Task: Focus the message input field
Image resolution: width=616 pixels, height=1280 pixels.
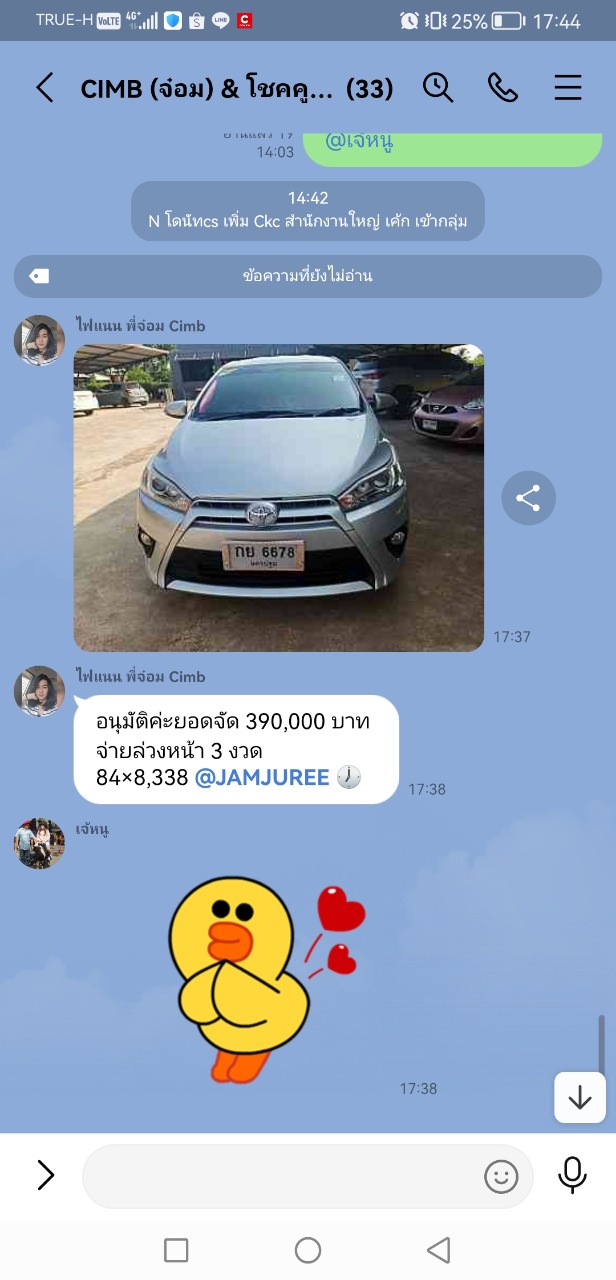Action: point(280,1176)
